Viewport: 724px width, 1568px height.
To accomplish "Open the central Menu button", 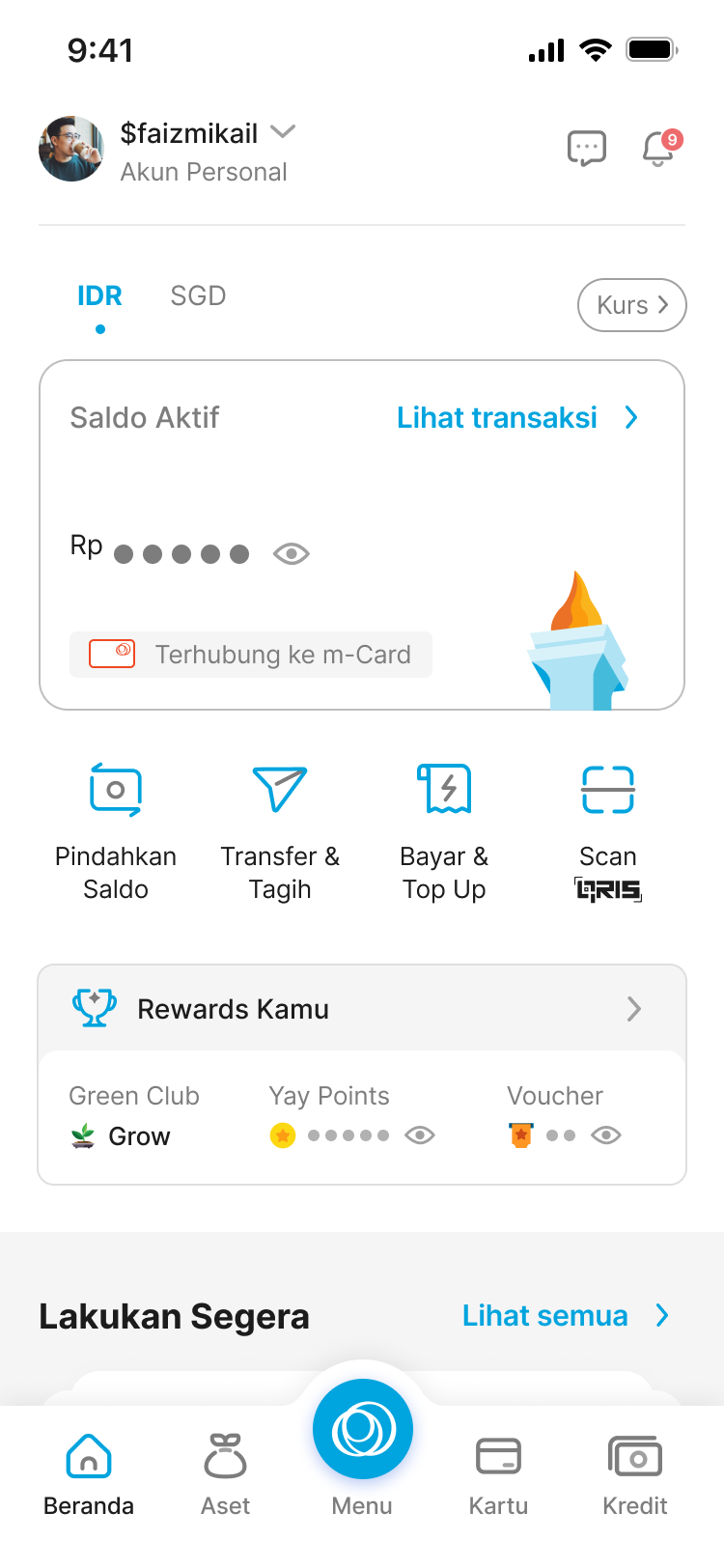I will pyautogui.click(x=362, y=1431).
